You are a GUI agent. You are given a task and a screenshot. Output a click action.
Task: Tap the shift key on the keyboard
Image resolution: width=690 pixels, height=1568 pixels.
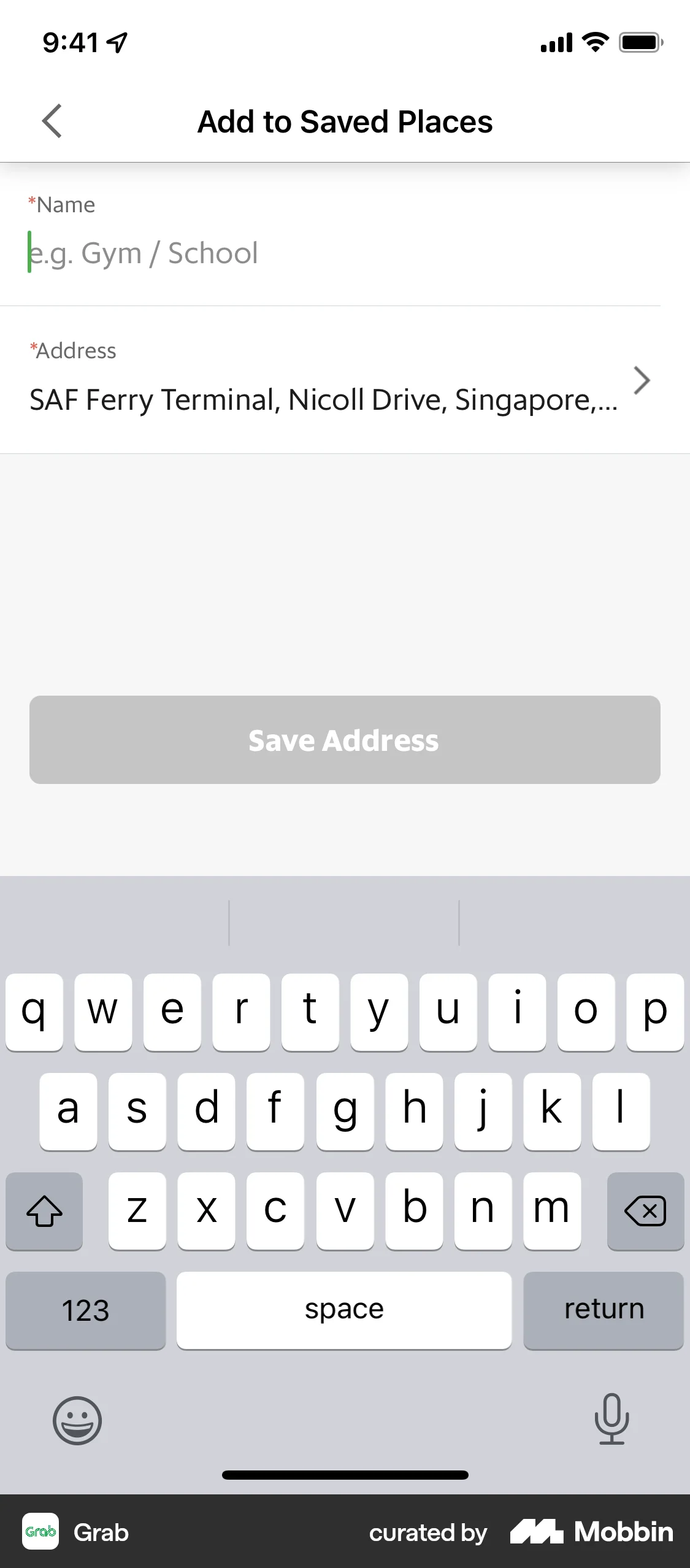coord(44,1212)
